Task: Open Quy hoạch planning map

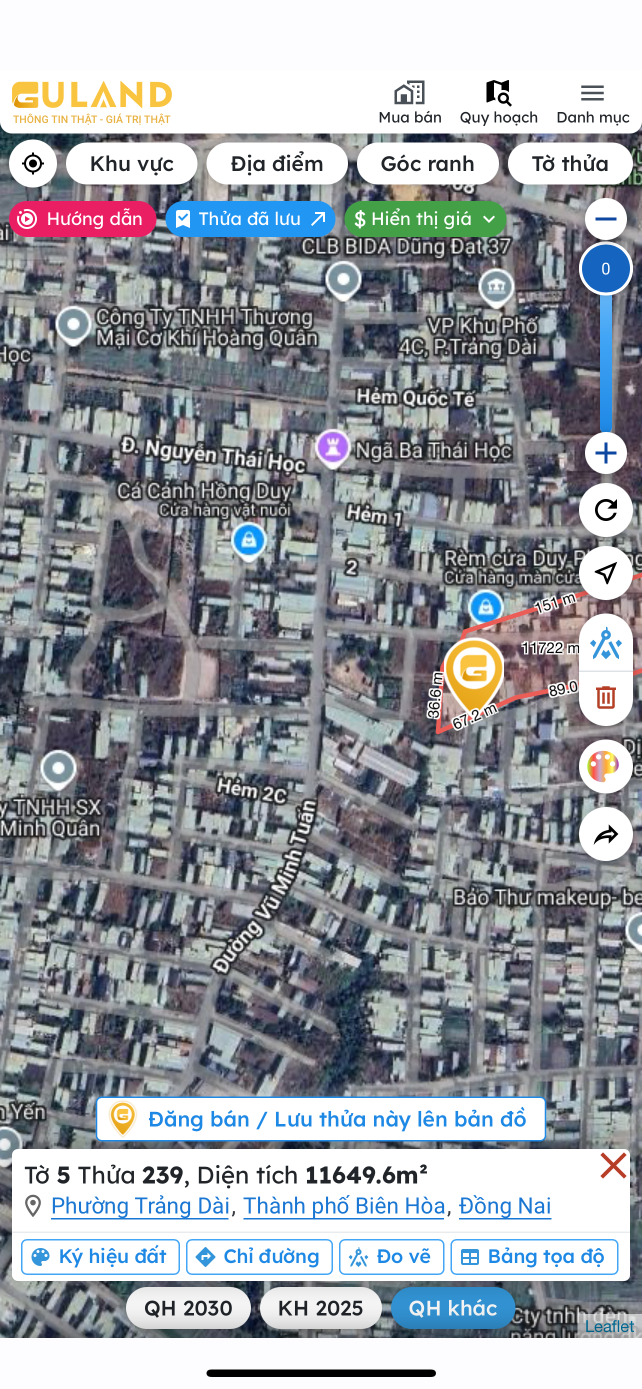Action: click(498, 103)
